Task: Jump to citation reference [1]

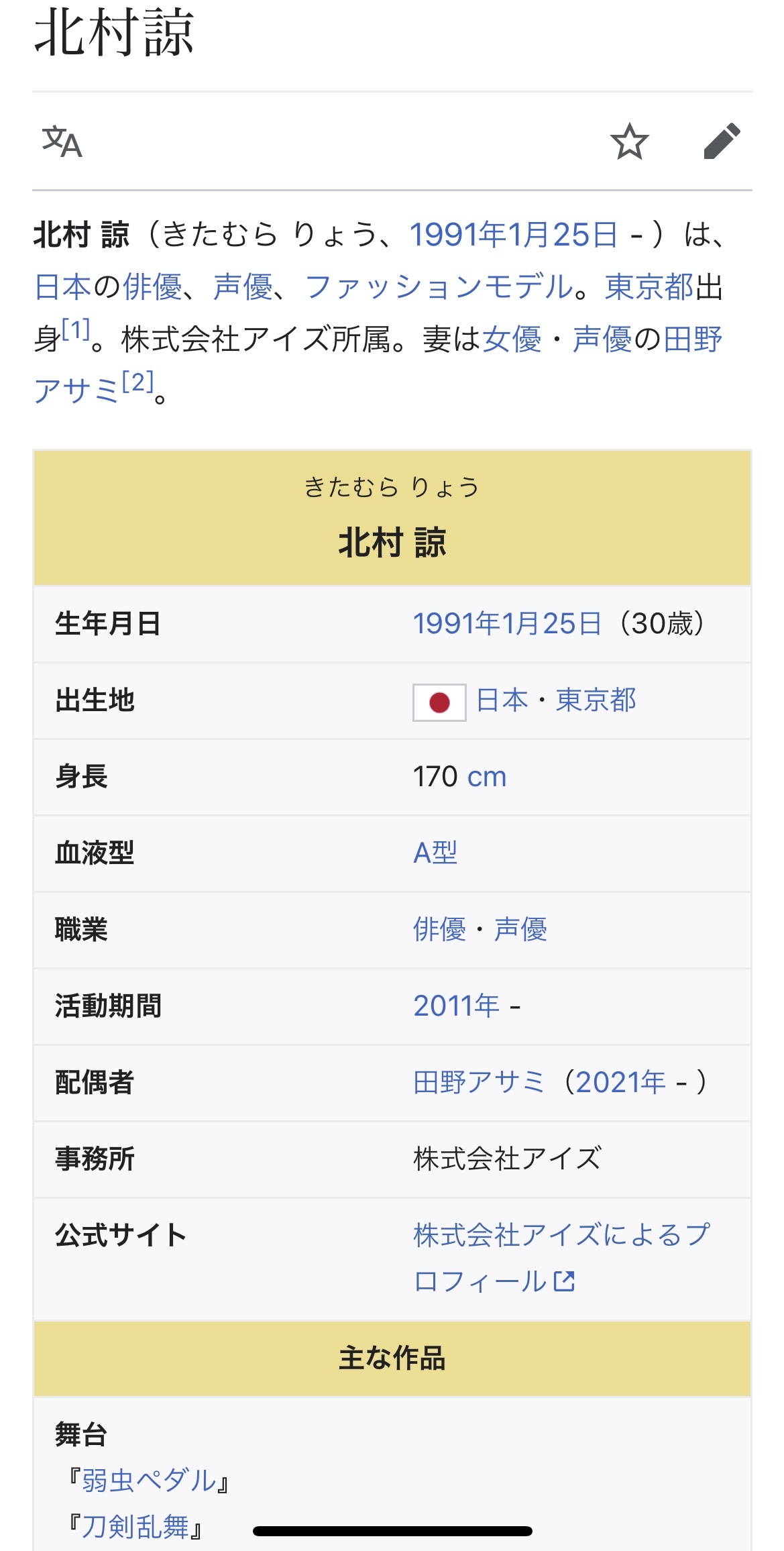Action: [x=76, y=329]
